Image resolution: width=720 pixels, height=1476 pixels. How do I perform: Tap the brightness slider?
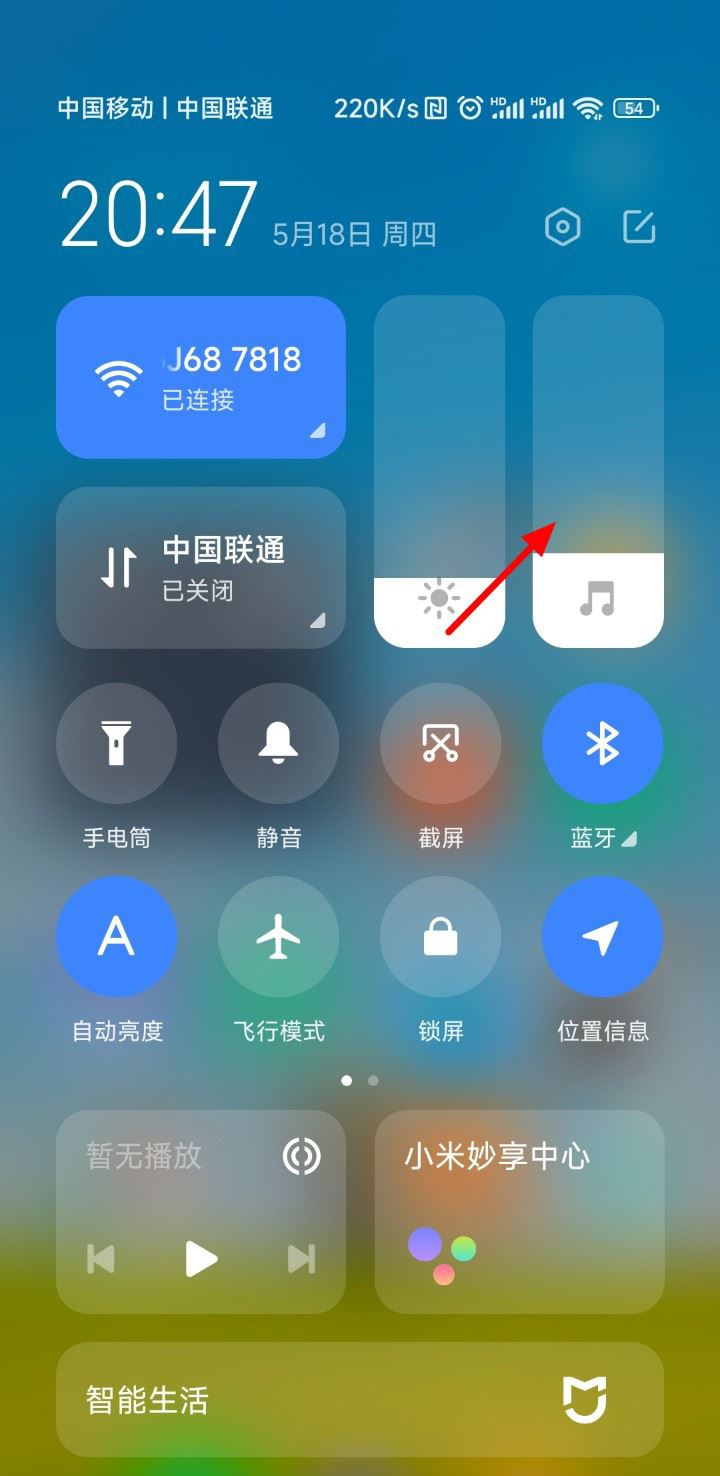pyautogui.click(x=439, y=472)
